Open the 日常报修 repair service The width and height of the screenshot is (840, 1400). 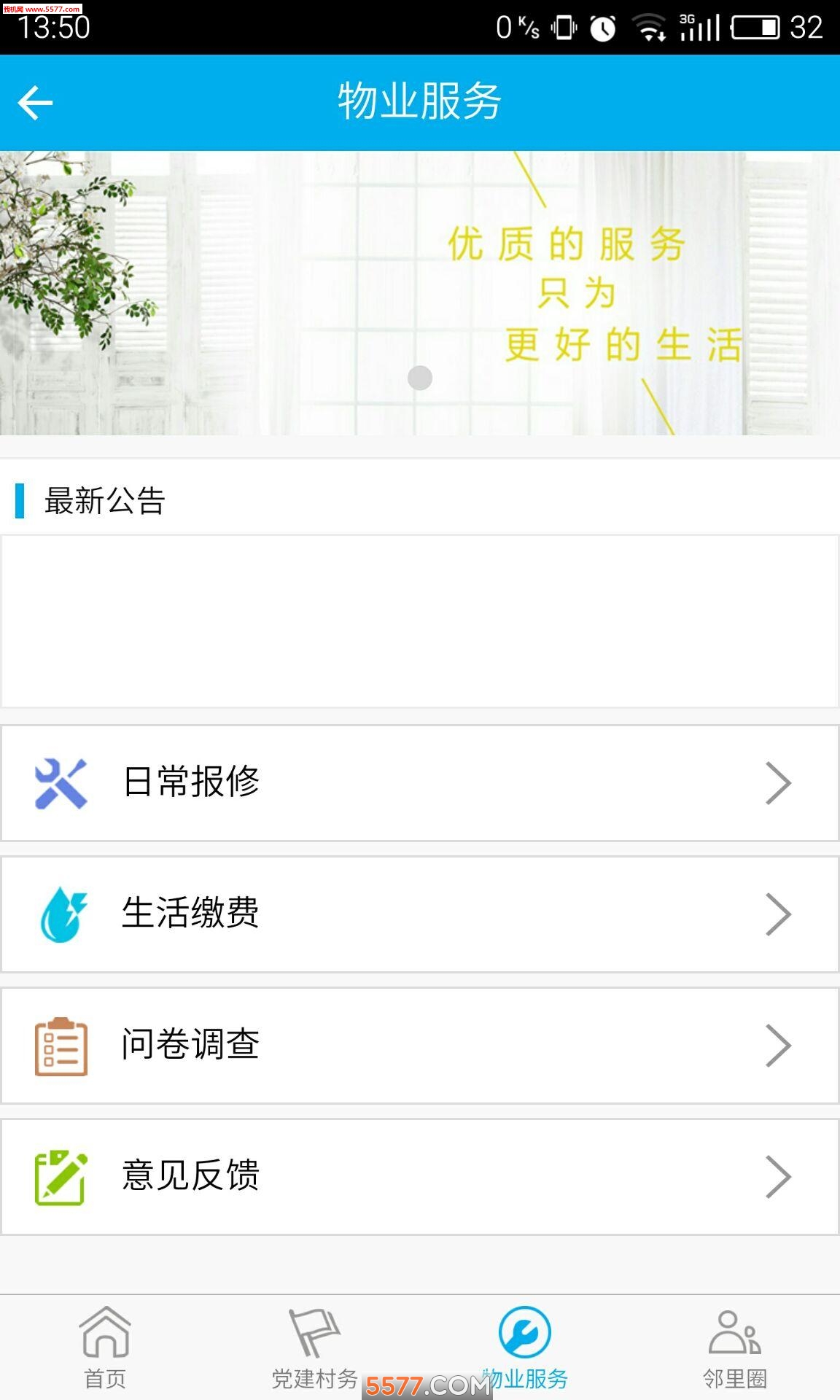tap(419, 782)
